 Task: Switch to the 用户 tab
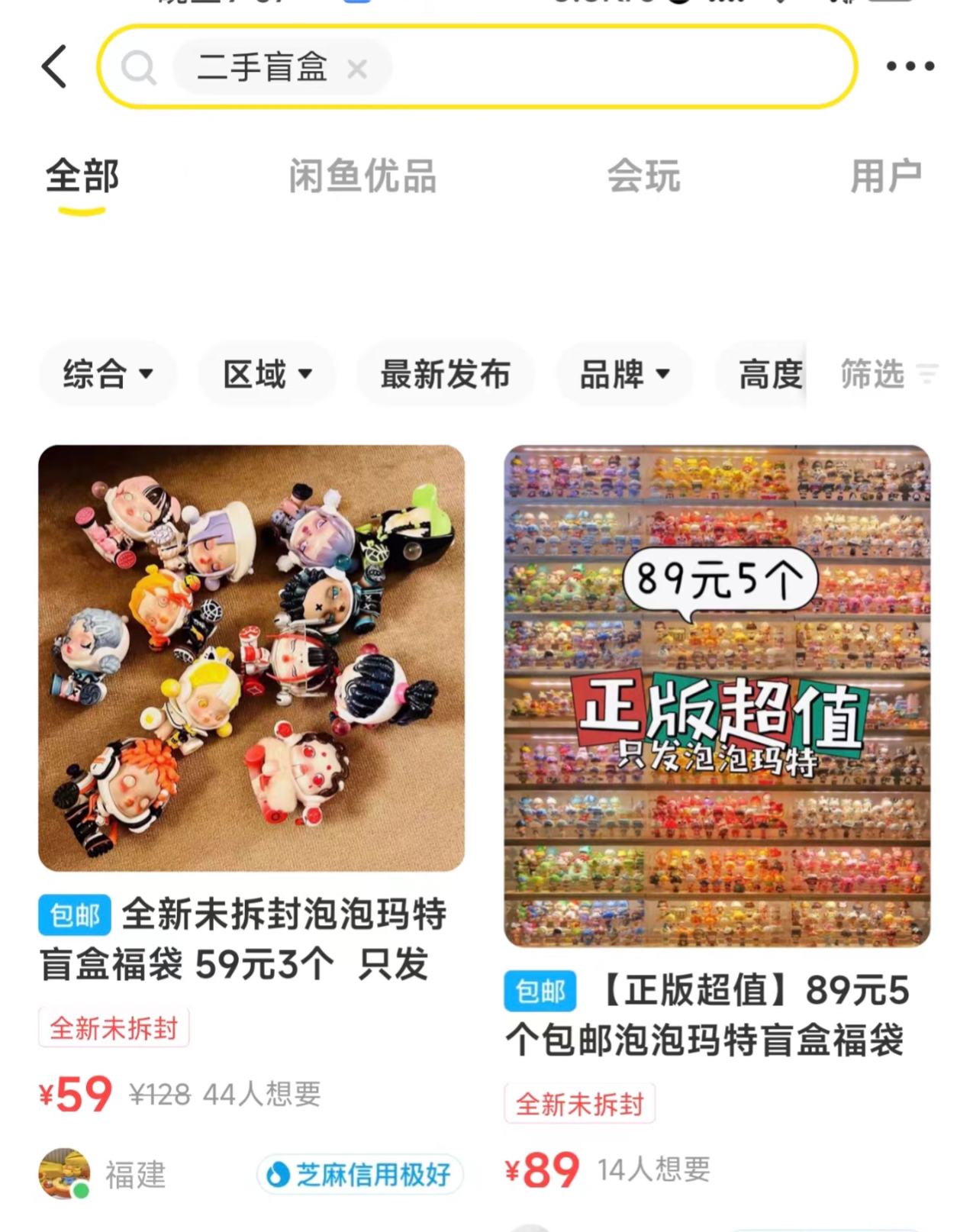[885, 176]
